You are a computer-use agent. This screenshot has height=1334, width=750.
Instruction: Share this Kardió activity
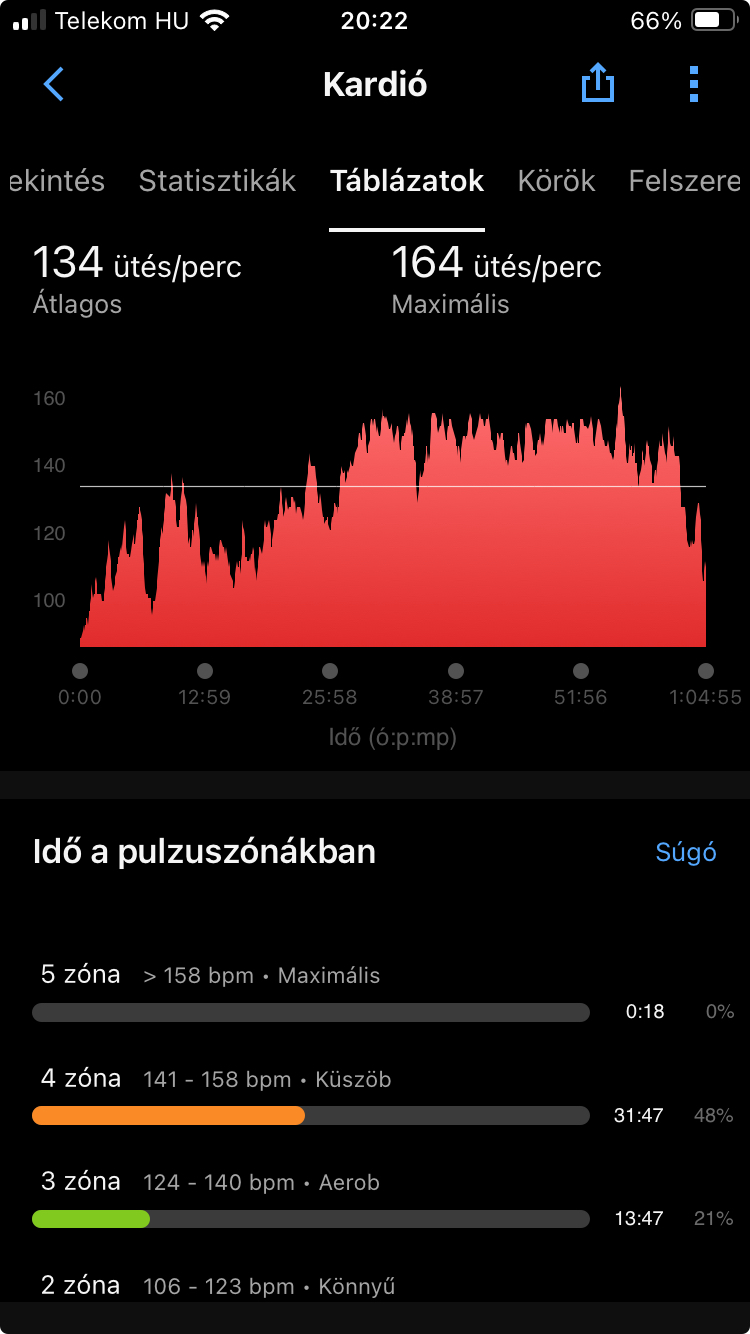coord(597,84)
